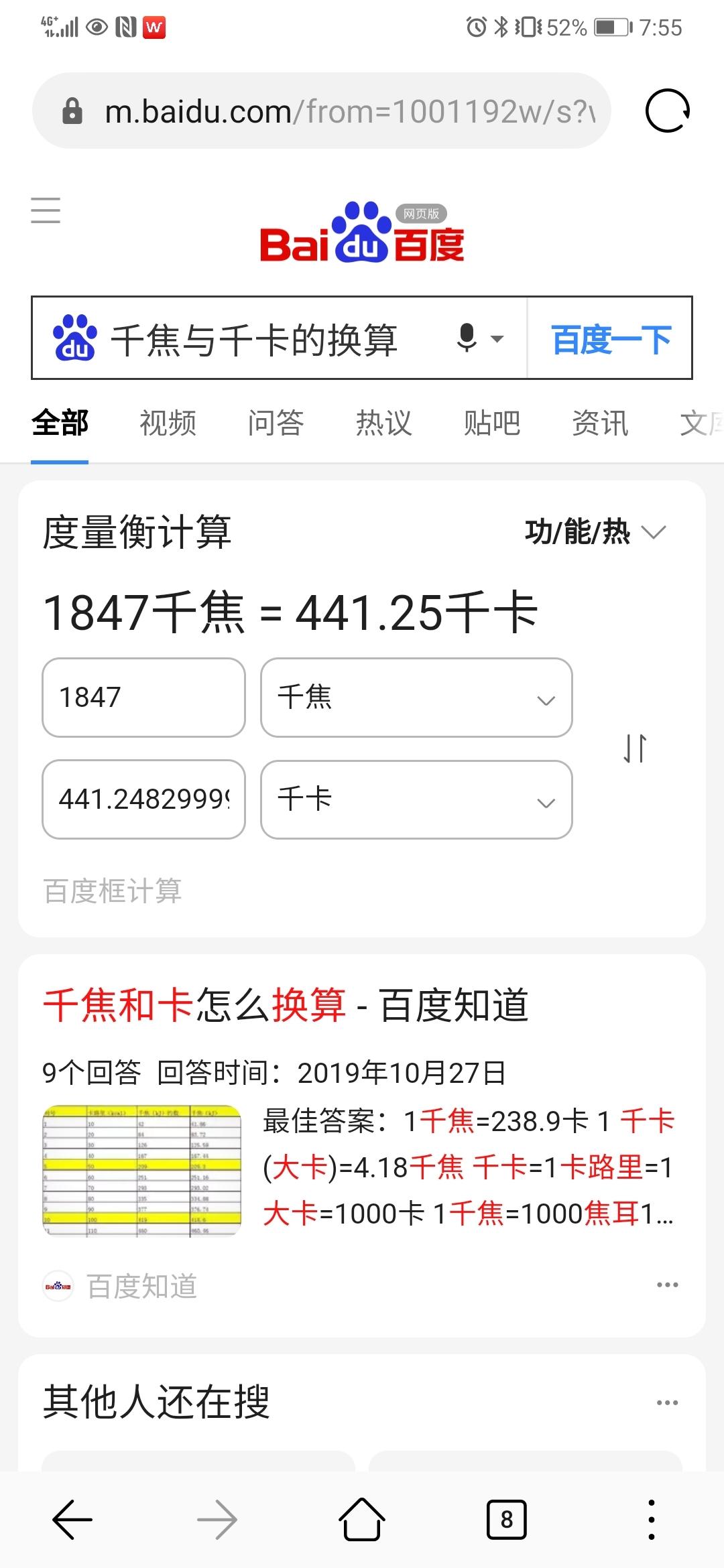Tap the page refresh icon
724x1568 pixels.
click(x=668, y=112)
